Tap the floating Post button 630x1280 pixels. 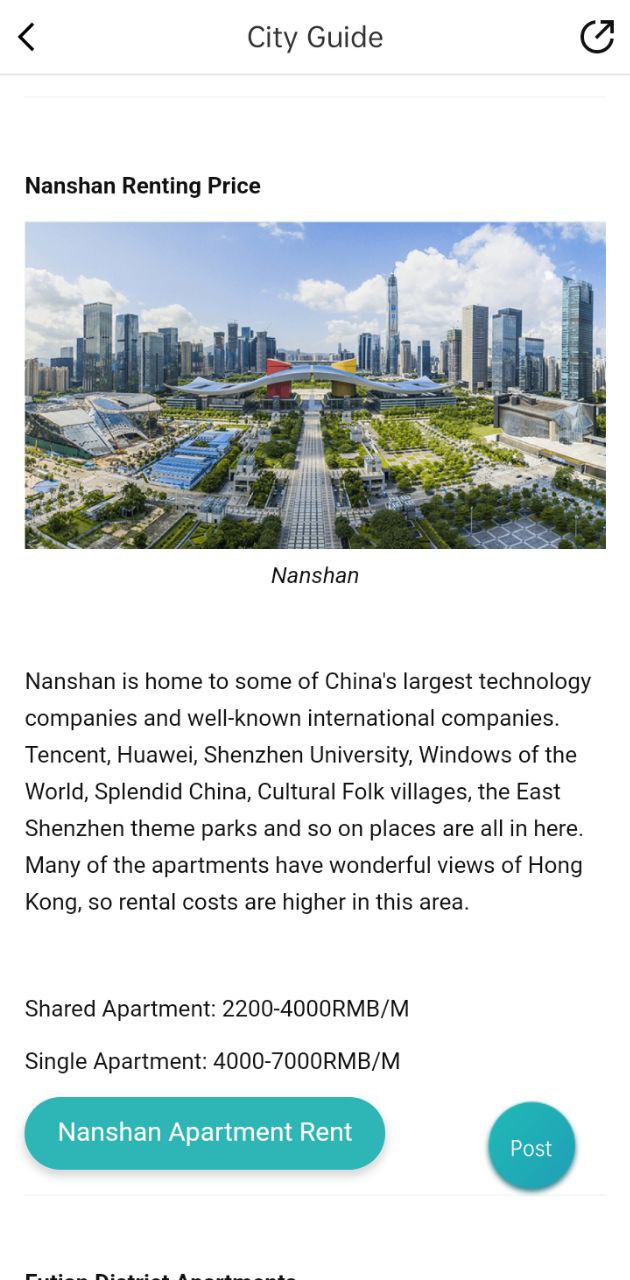[531, 1148]
